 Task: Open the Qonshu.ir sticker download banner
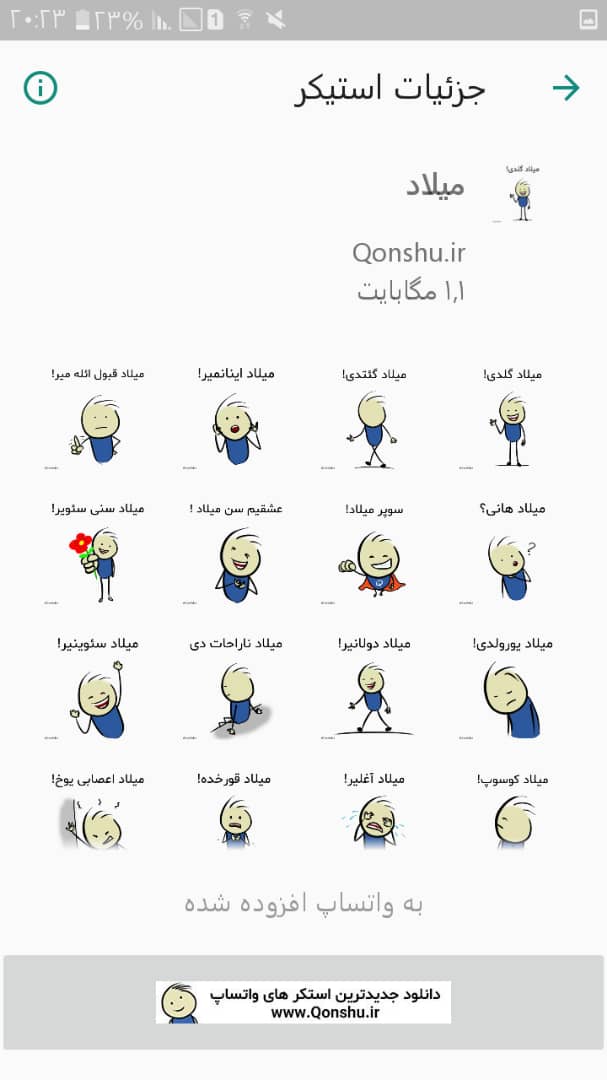point(303,1002)
